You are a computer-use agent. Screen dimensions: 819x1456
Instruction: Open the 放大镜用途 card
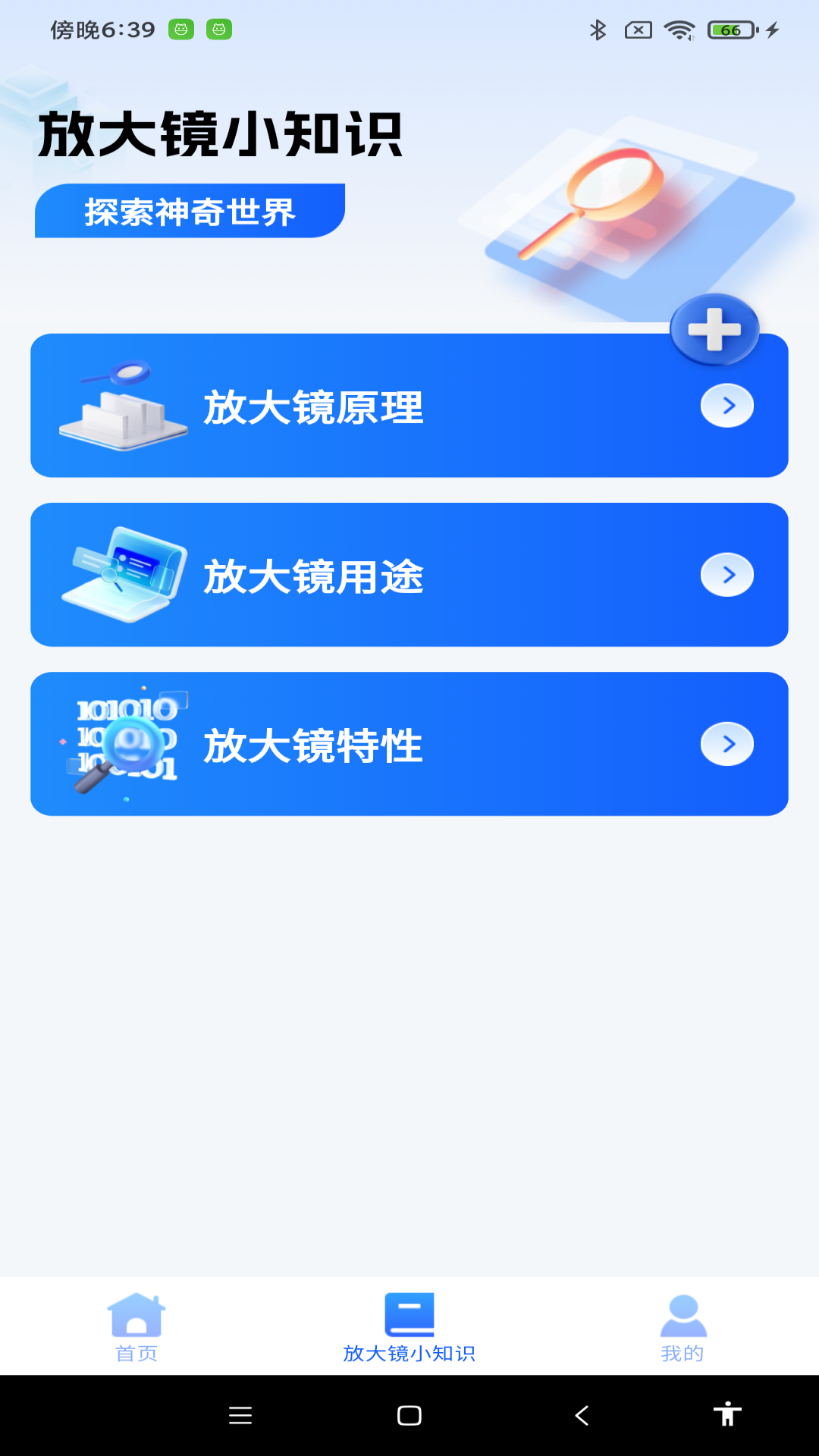coord(409,574)
